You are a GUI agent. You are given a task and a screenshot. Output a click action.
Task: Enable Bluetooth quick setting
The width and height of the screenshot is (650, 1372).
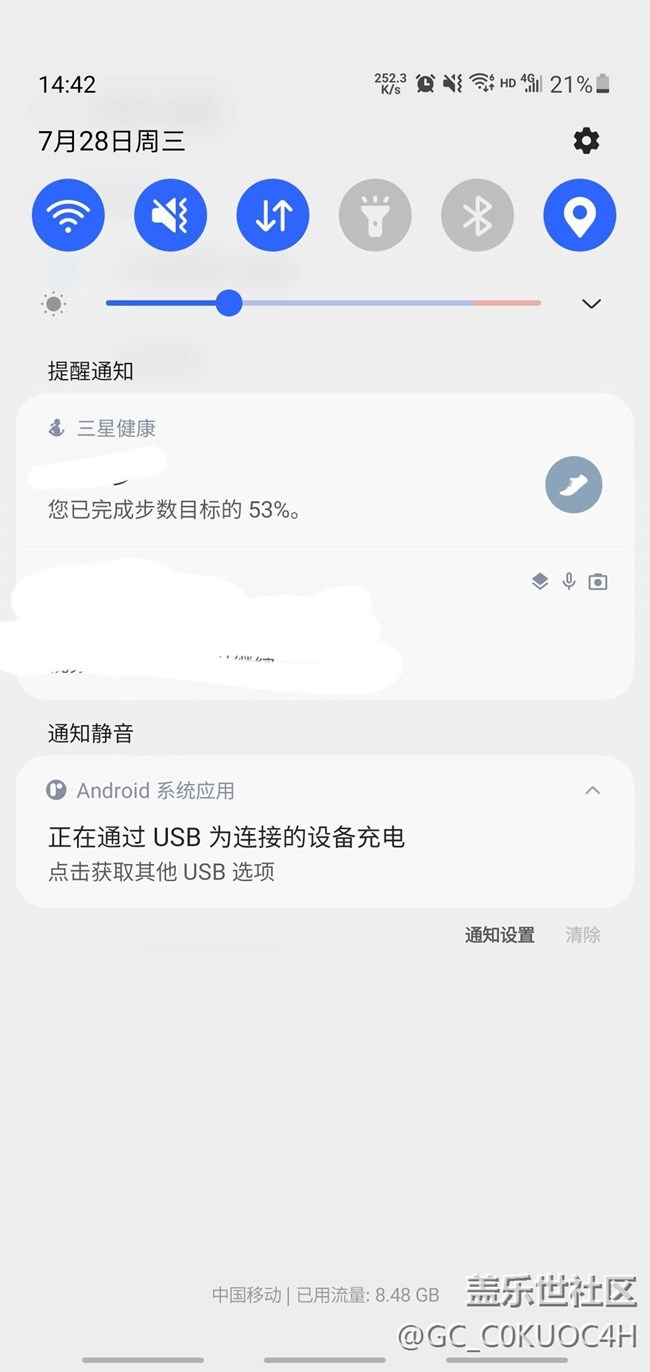[478, 215]
